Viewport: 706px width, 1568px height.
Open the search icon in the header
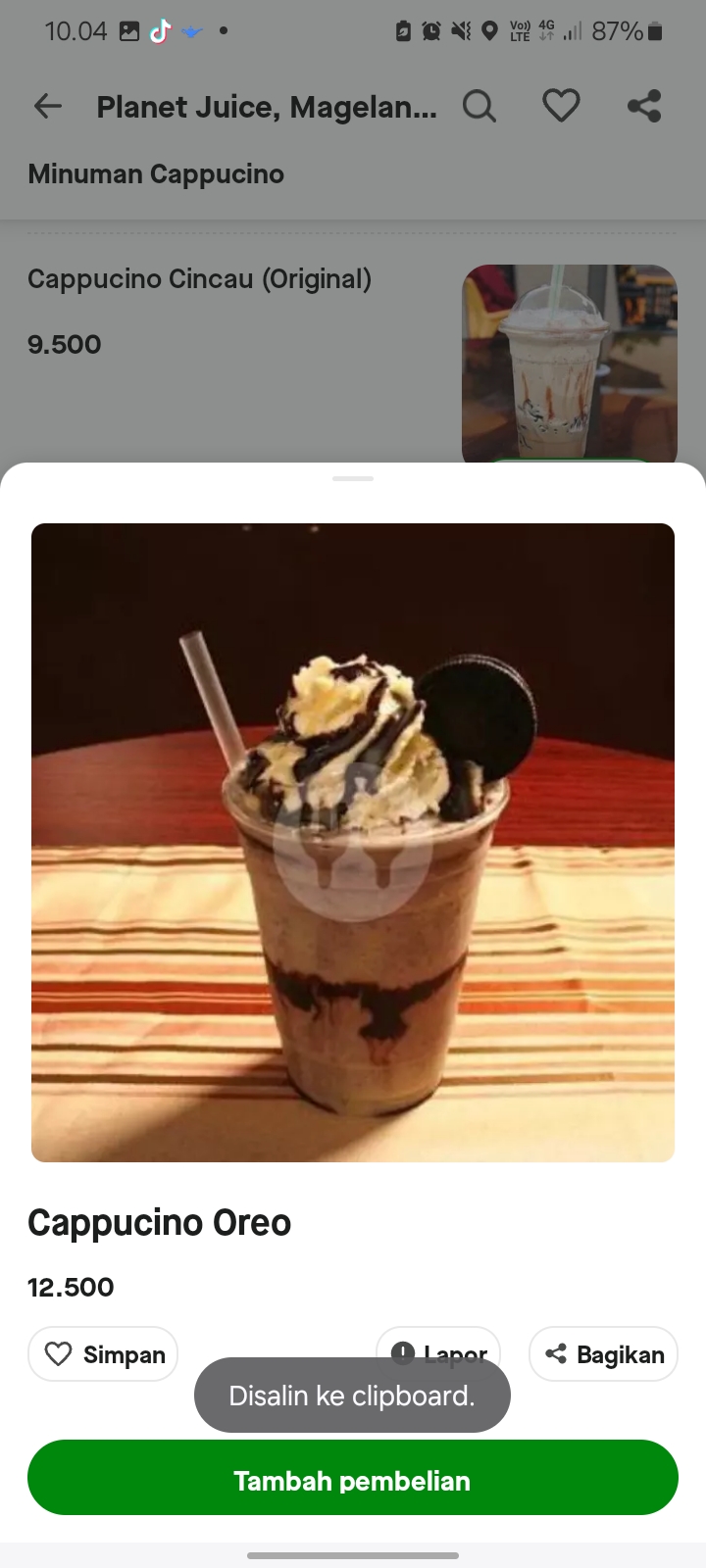point(479,106)
